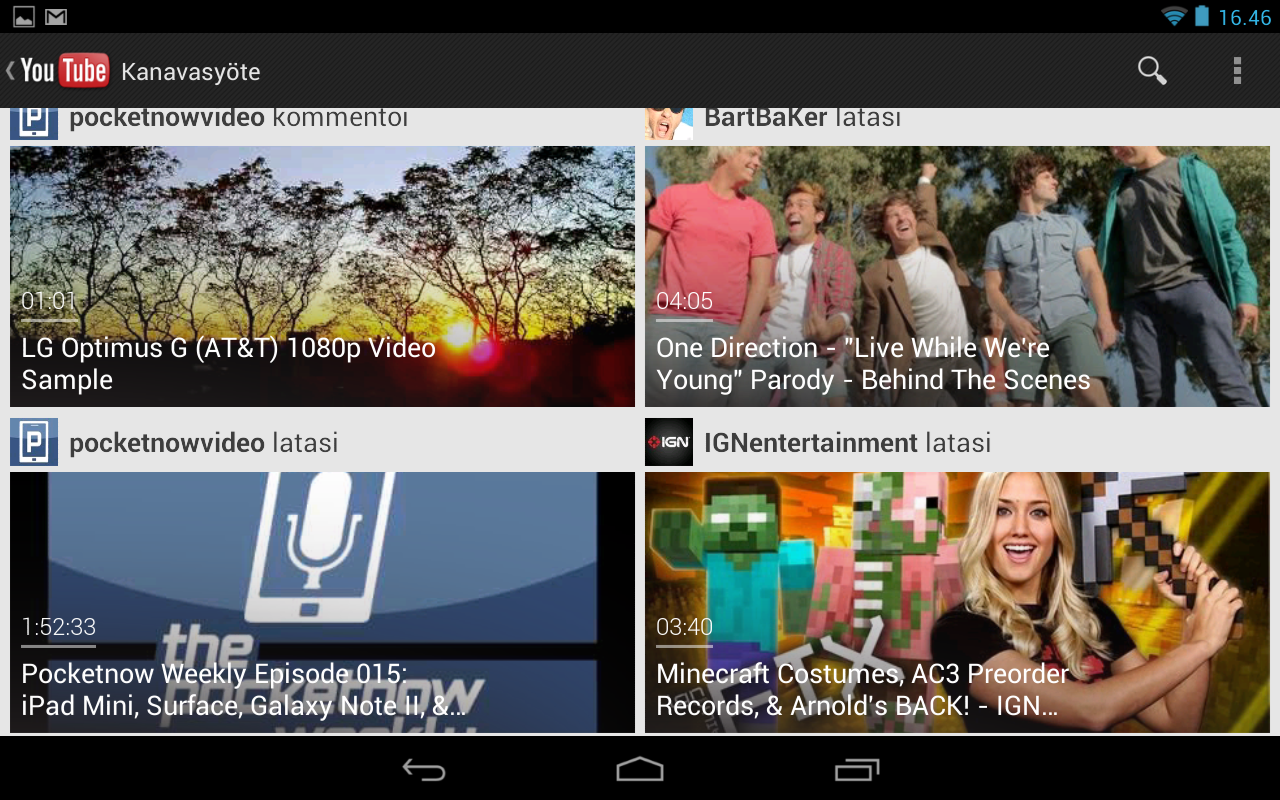
Task: Open the One Direction parody video
Action: tap(957, 276)
